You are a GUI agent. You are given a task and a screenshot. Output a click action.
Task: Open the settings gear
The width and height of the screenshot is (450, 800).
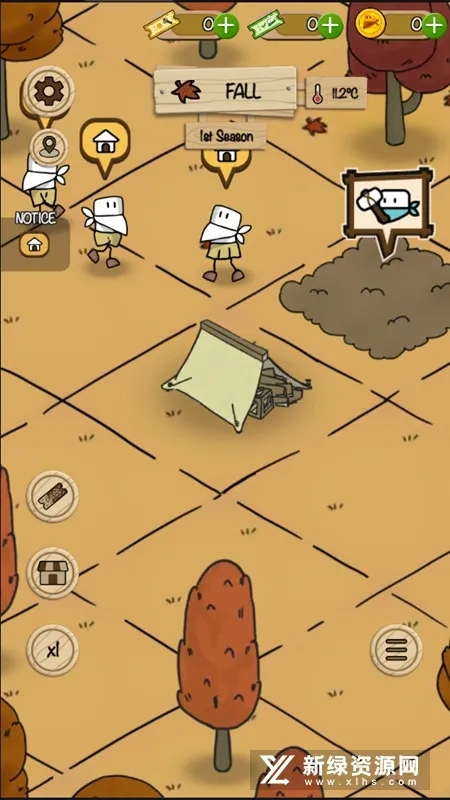[x=49, y=92]
